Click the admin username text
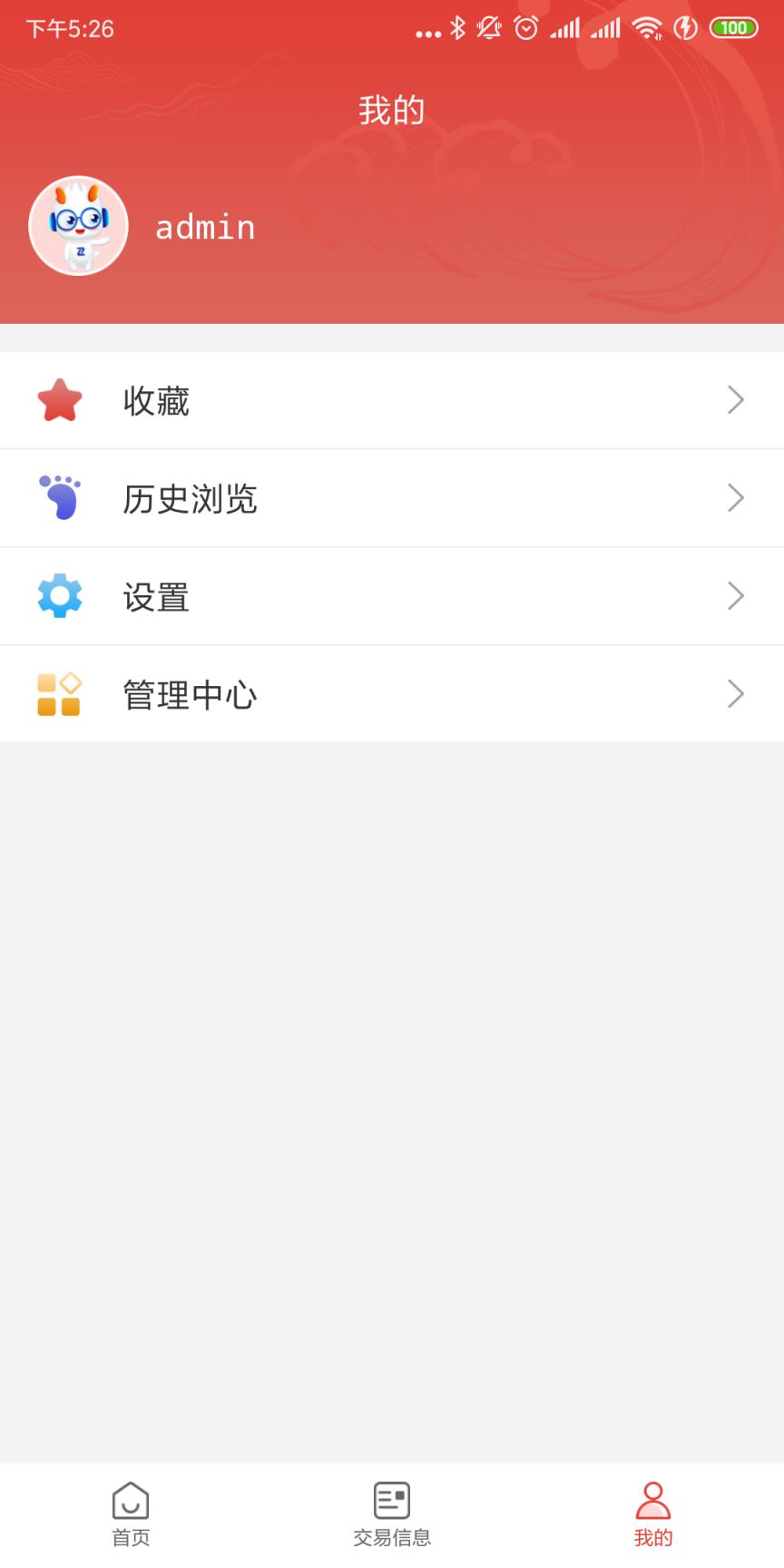The height and width of the screenshot is (1568, 784). coord(204,227)
